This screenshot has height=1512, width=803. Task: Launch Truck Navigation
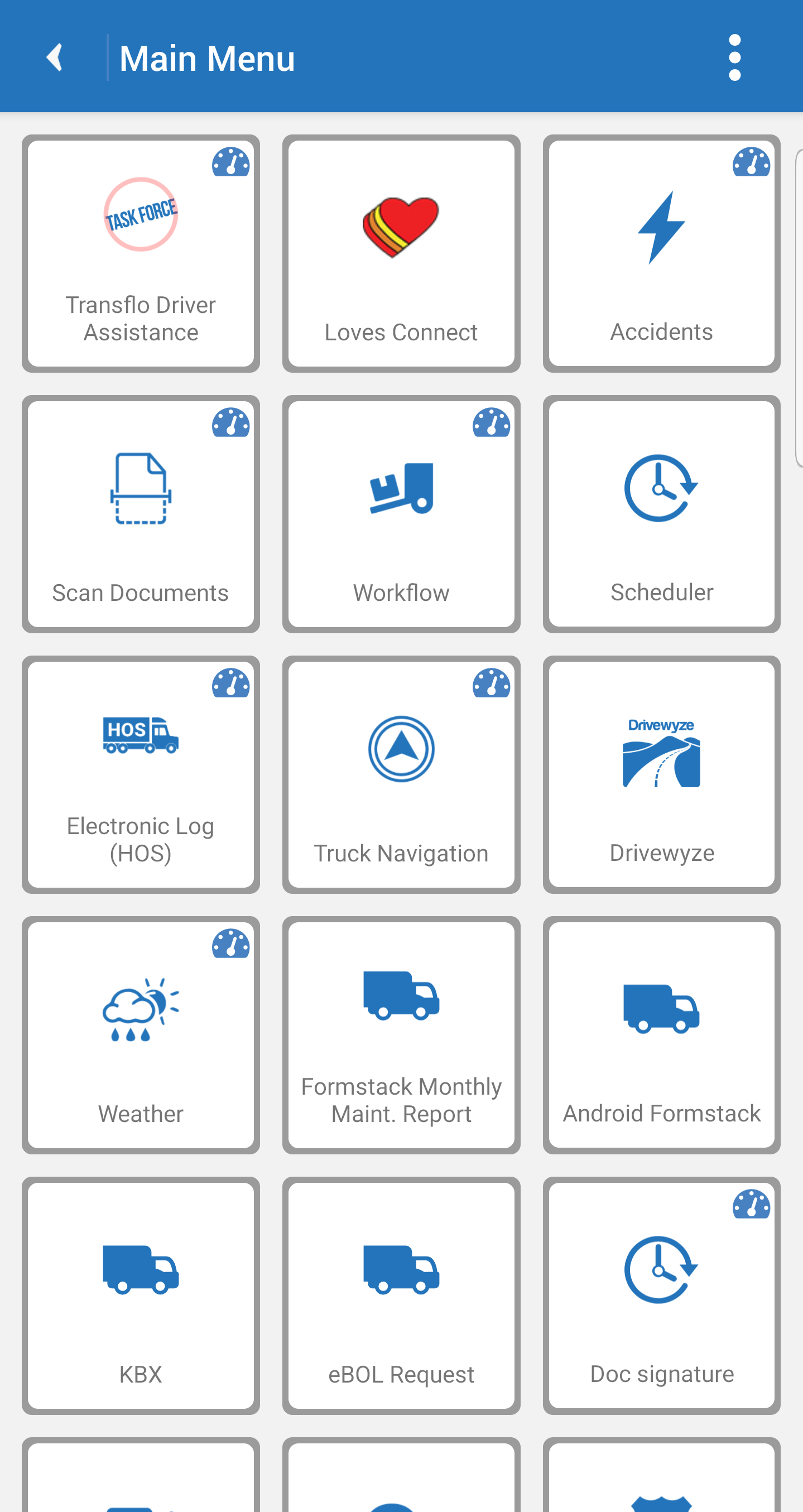pyautogui.click(x=402, y=775)
